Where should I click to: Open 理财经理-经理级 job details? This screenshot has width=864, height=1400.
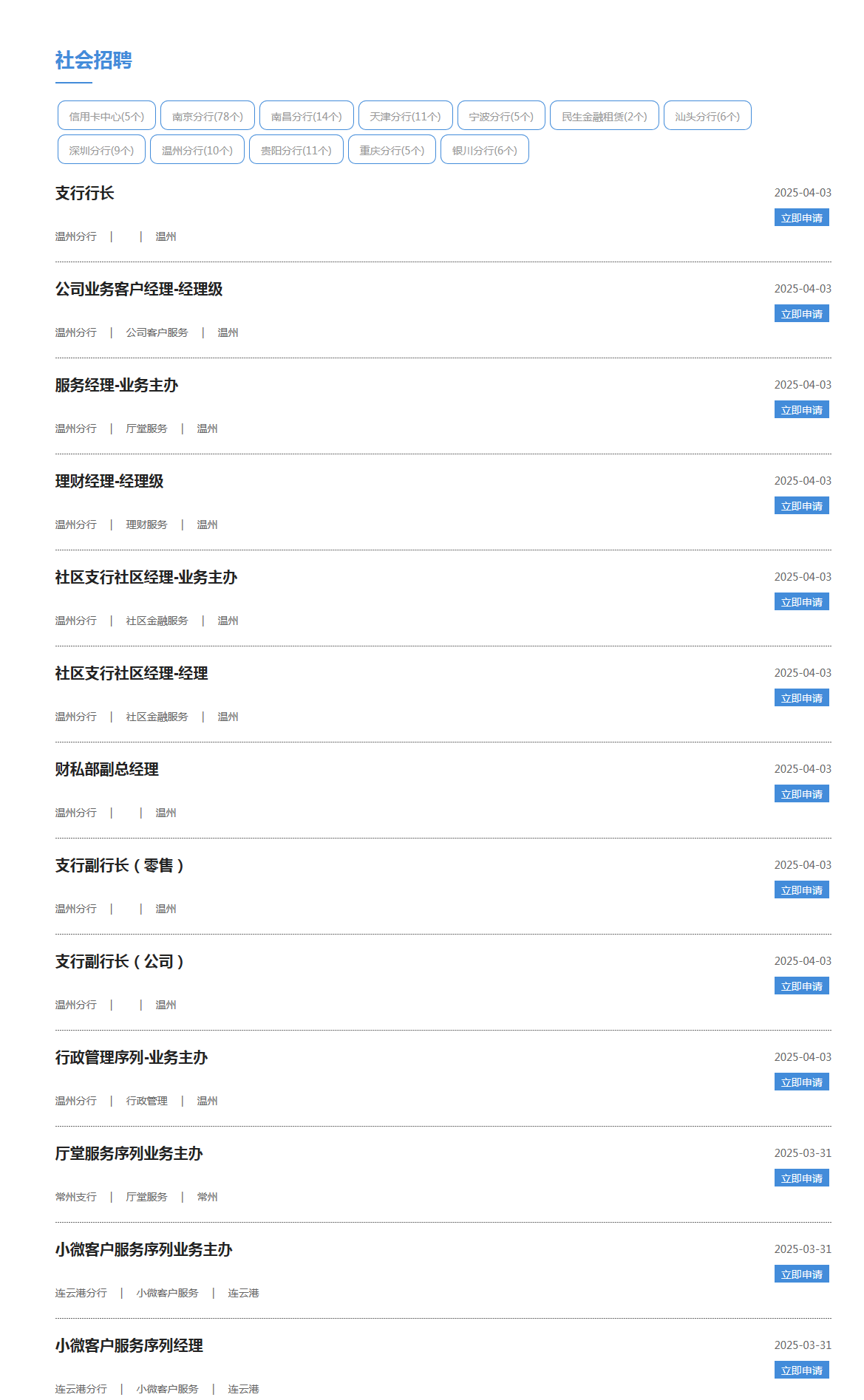[x=109, y=481]
